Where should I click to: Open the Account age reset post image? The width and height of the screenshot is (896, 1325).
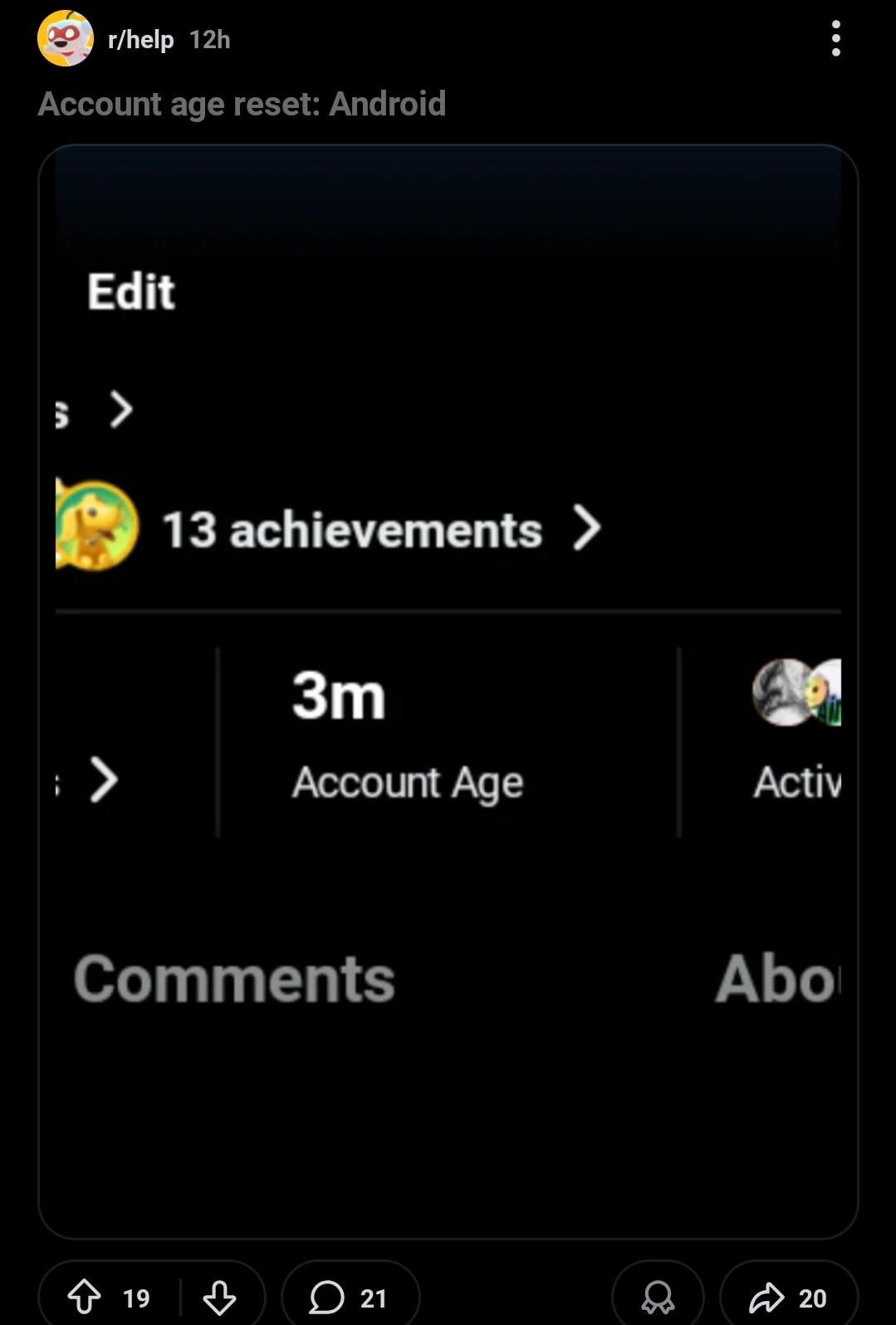point(448,691)
